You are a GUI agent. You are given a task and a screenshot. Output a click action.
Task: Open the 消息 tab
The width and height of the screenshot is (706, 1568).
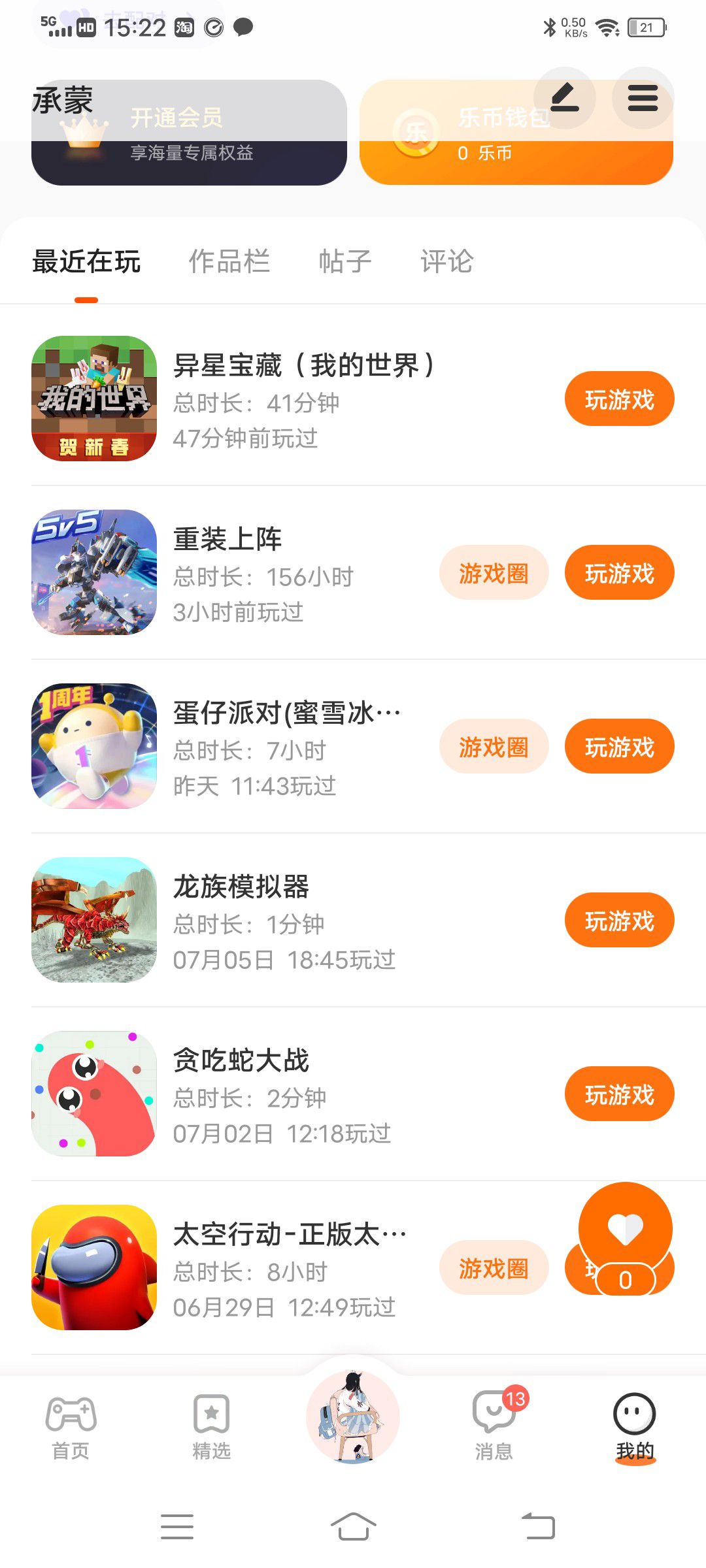point(494,1428)
